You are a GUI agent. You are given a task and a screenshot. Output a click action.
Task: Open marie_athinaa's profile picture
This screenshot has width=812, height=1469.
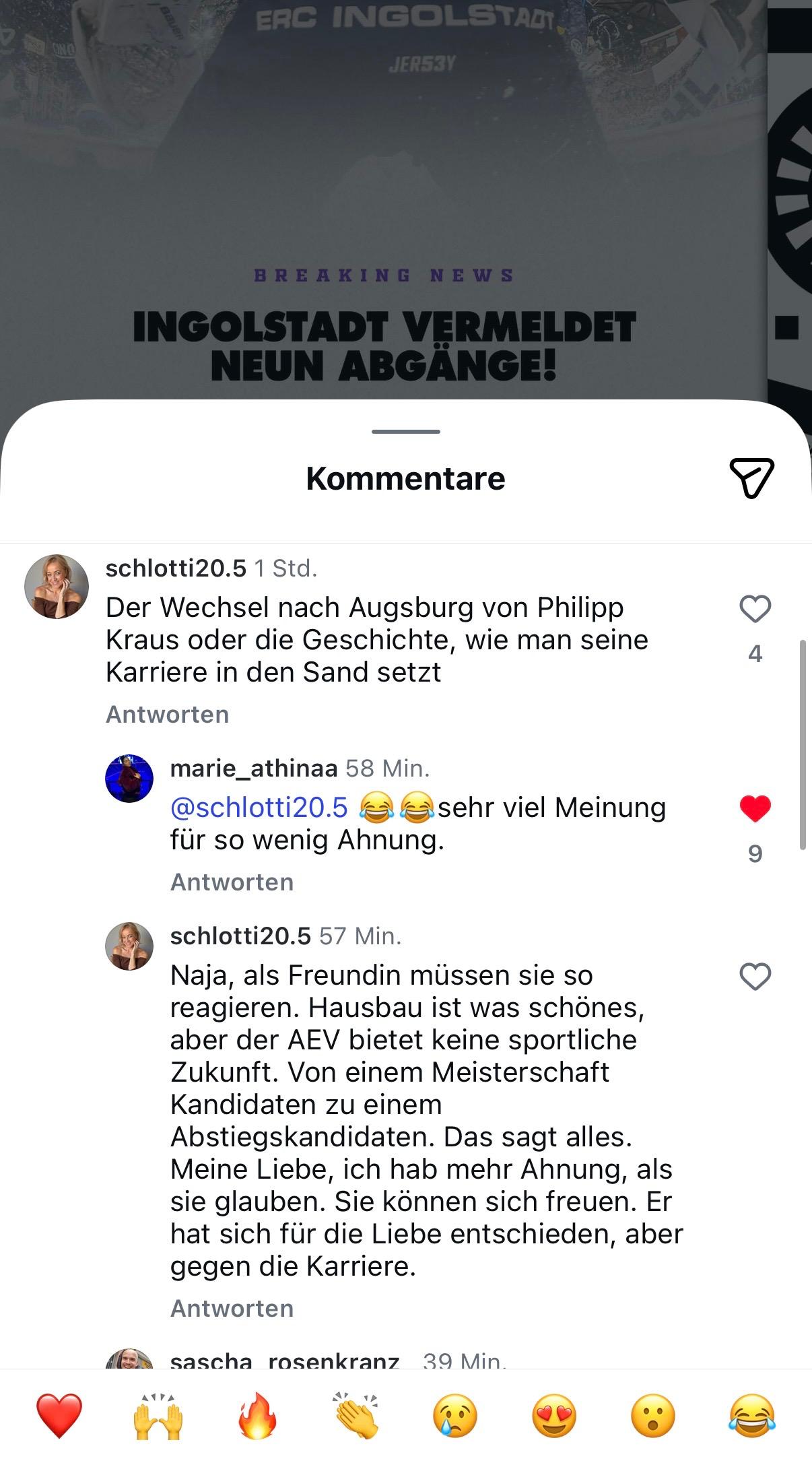[x=129, y=779]
